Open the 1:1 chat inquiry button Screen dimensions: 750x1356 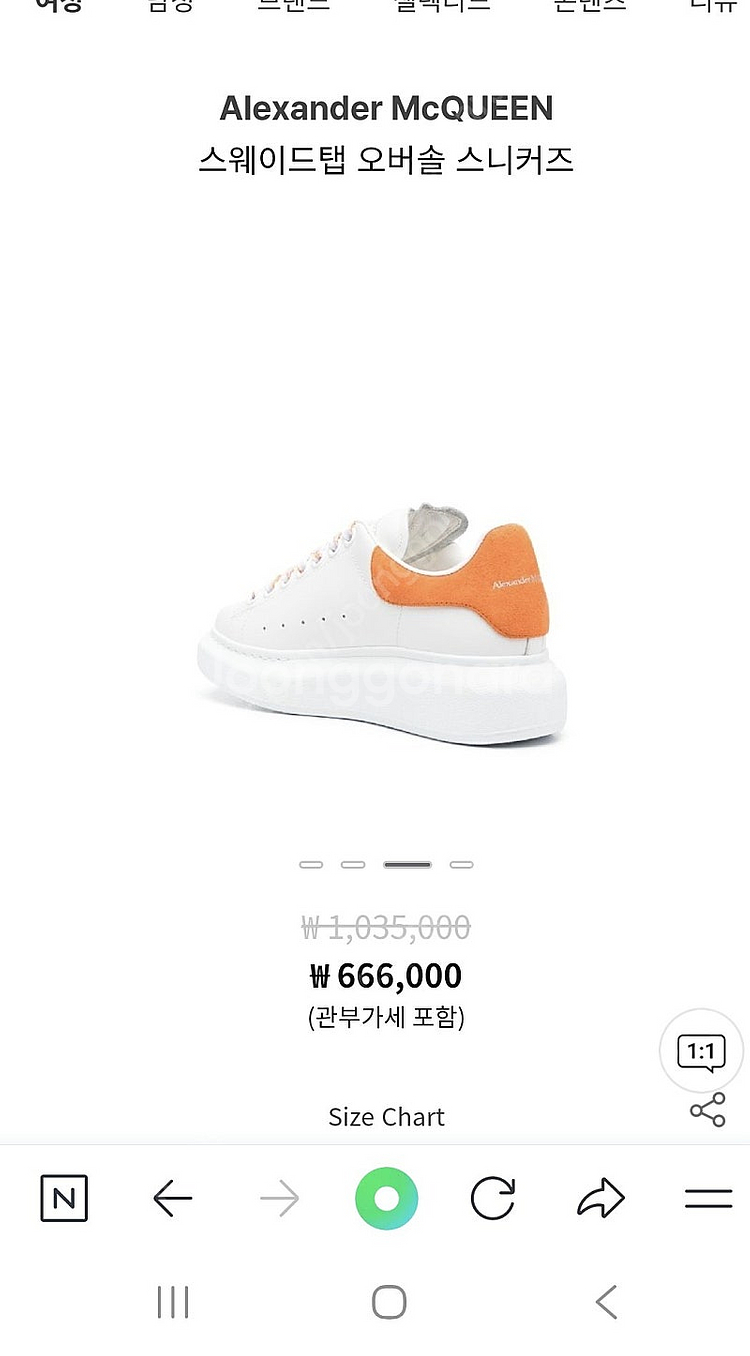pyautogui.click(x=701, y=1051)
